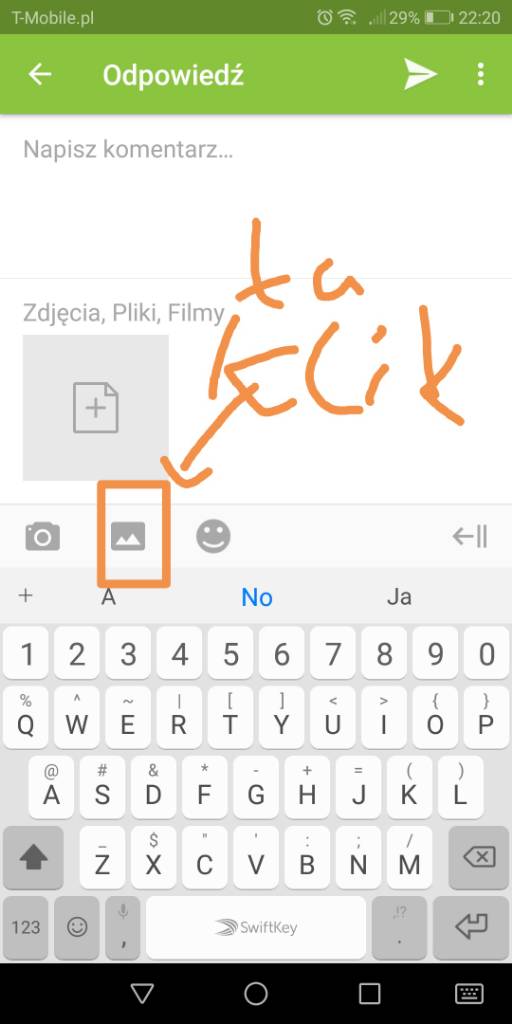The image size is (512, 1024).
Task: Pick the 'Ja' word suggestion
Action: pos(399,597)
